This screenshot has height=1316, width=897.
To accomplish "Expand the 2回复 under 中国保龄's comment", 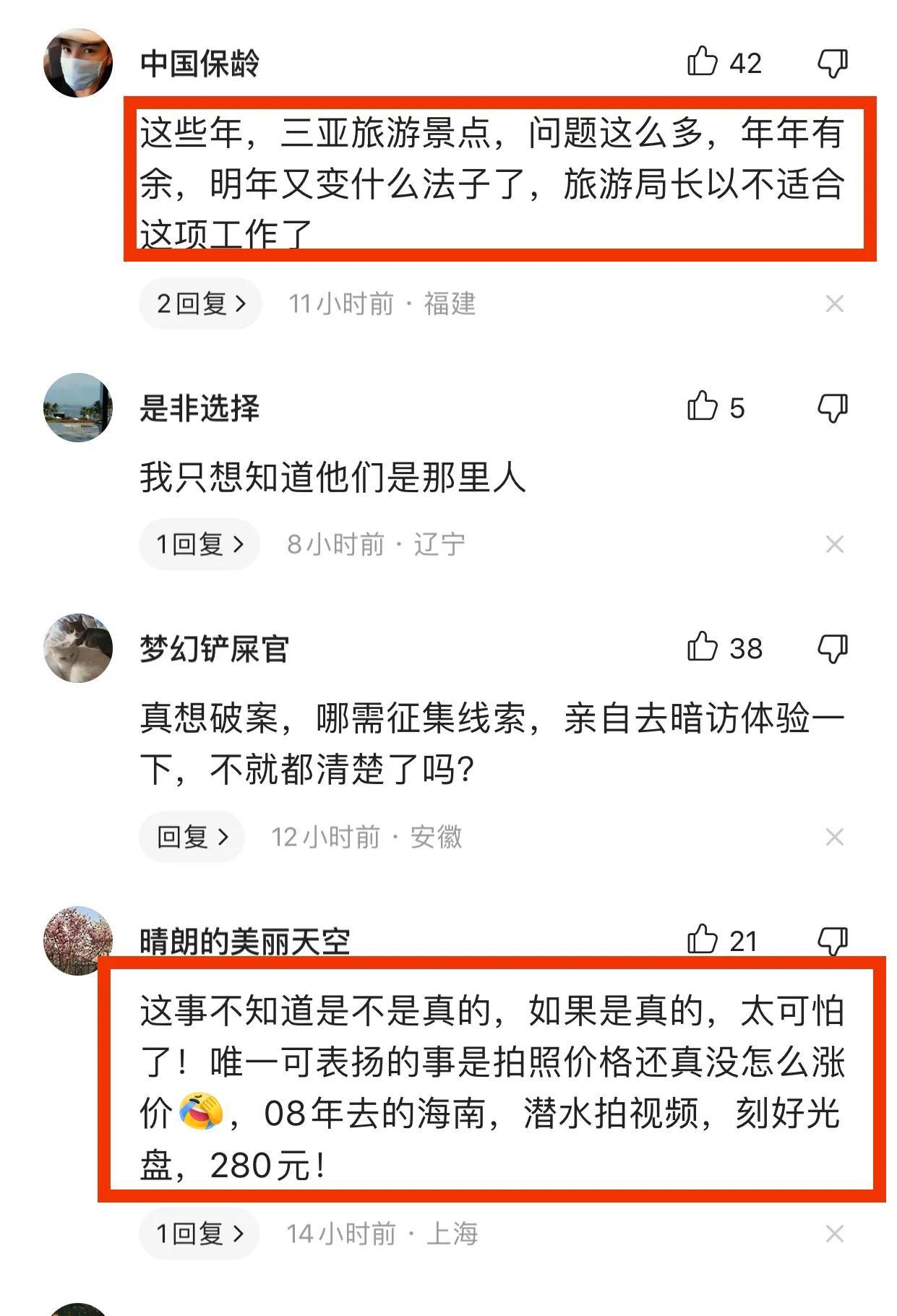I will pos(200,304).
